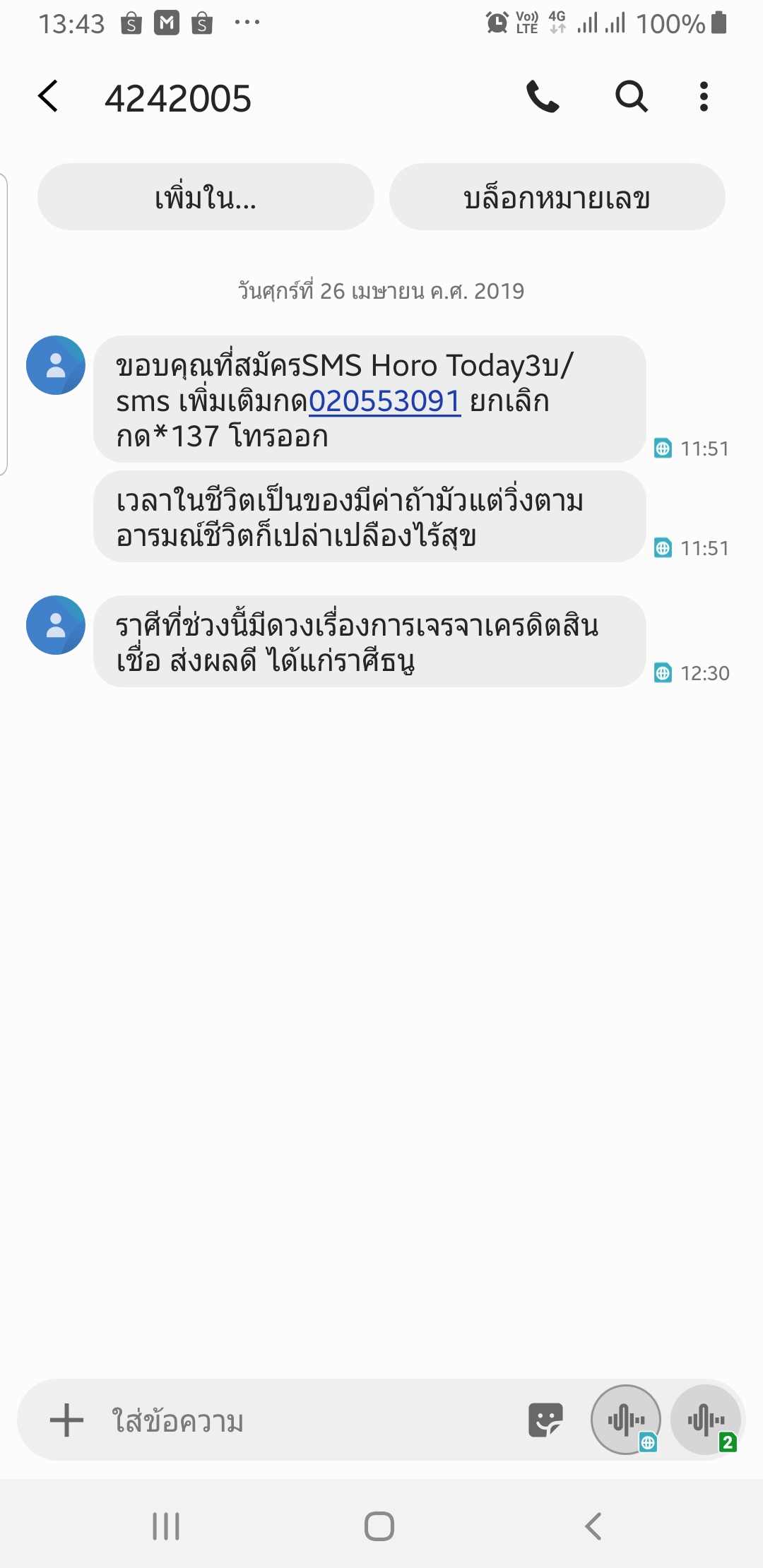Focus the ใส่ข้อความ message field
The image size is (763, 1568).
point(311,1420)
